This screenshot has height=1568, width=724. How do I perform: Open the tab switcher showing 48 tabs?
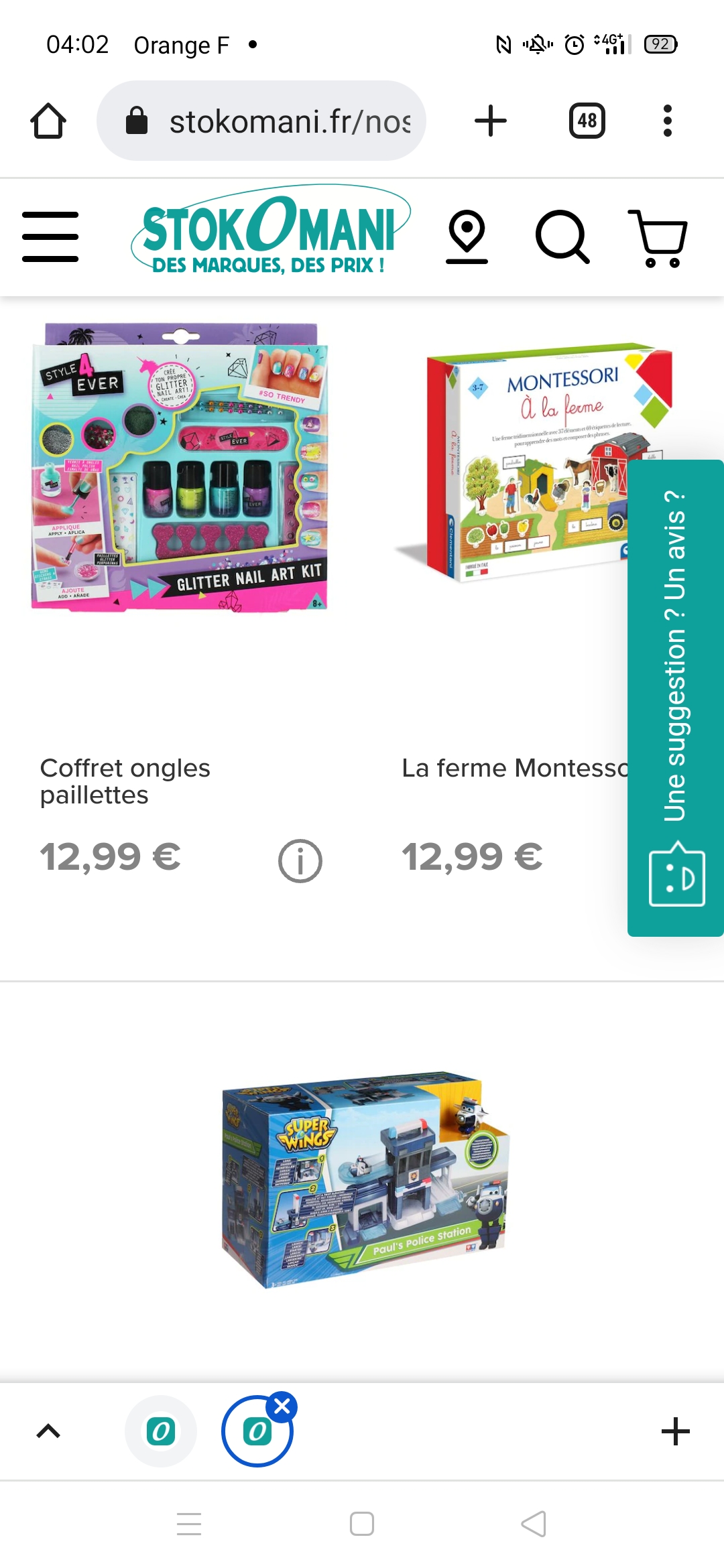click(587, 121)
